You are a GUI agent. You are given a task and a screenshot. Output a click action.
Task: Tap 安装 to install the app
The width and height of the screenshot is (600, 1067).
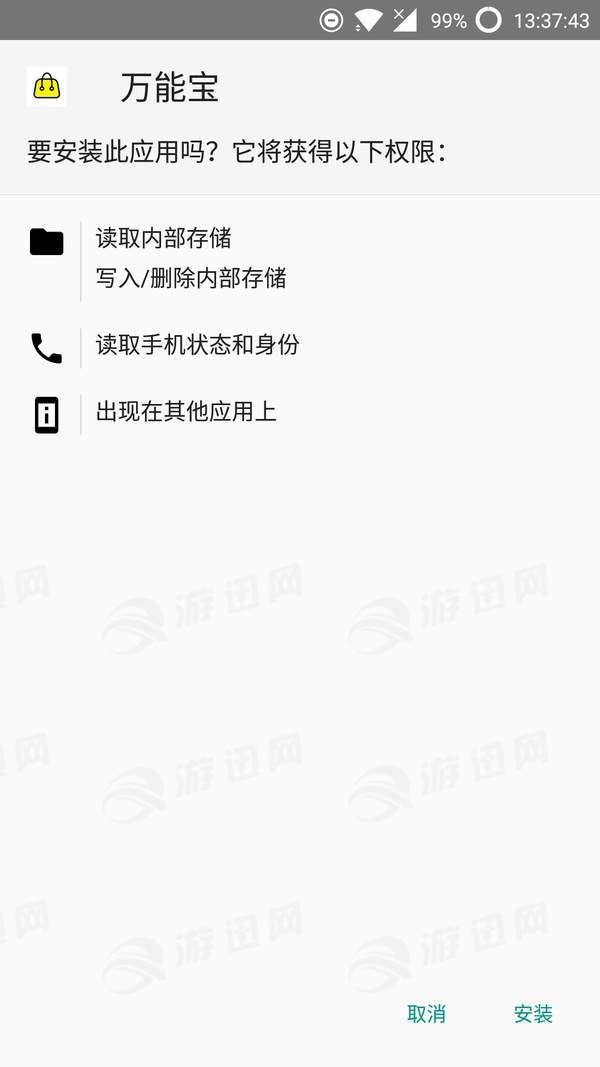tap(533, 1013)
